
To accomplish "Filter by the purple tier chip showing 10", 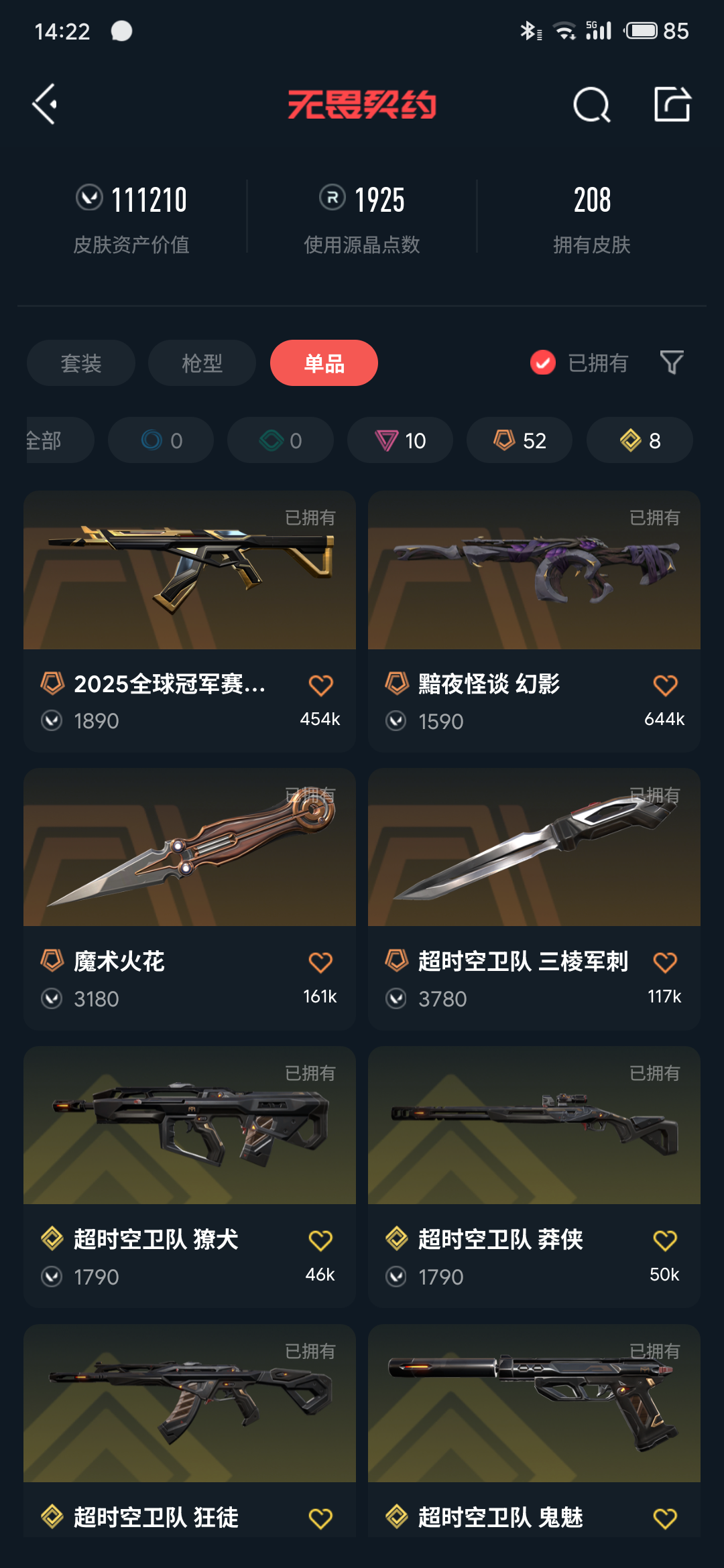I will pos(400,440).
